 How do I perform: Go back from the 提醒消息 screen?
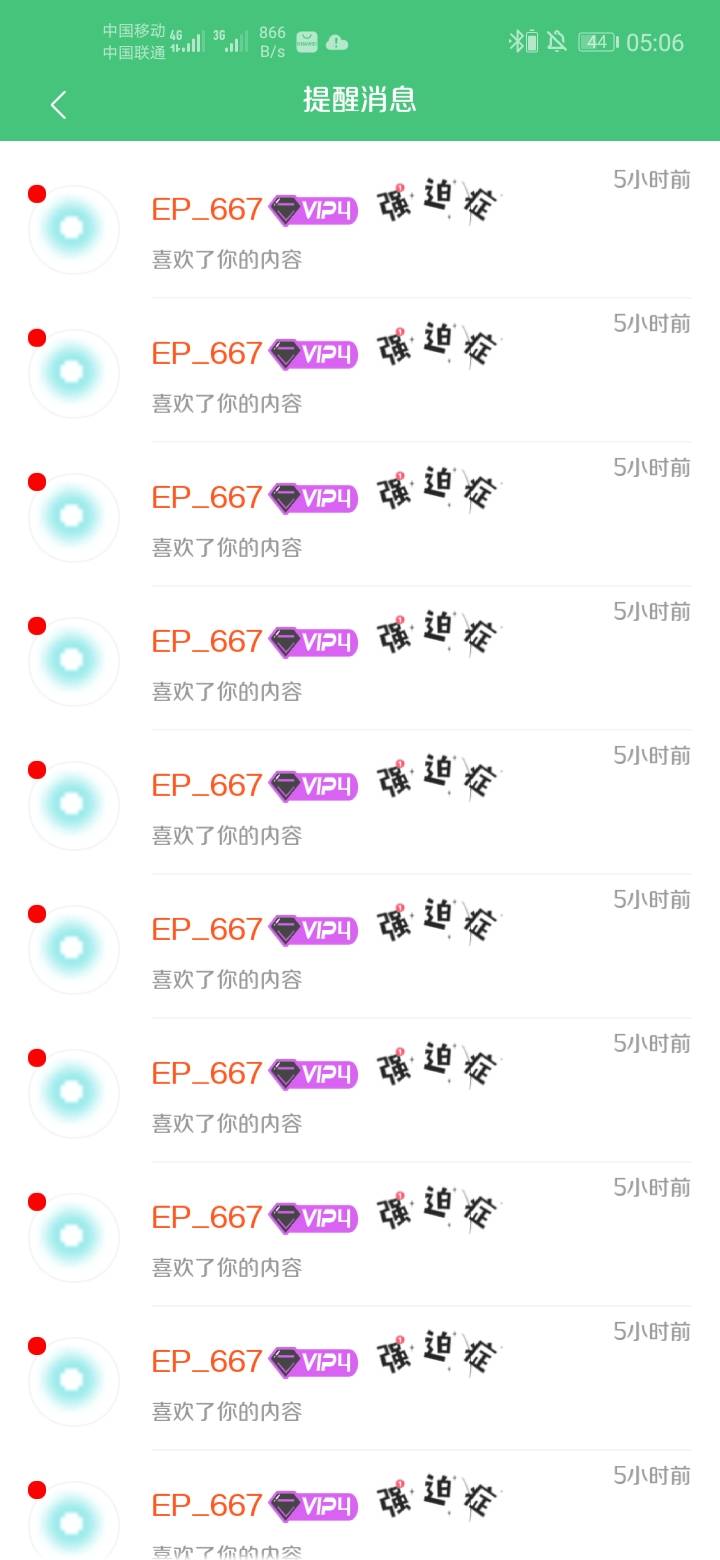tap(59, 104)
